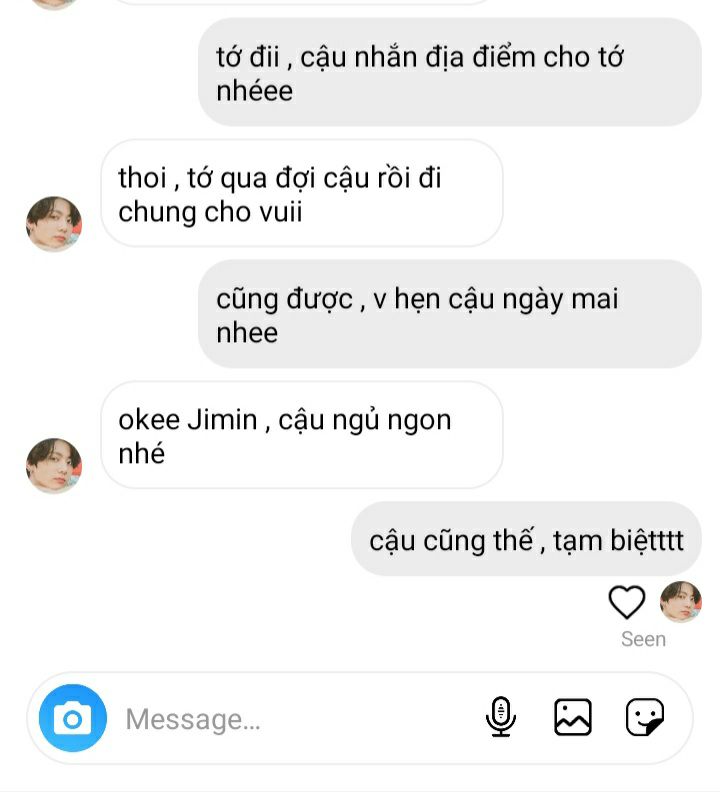Send a heart reaction
The height and width of the screenshot is (792, 720).
627,602
